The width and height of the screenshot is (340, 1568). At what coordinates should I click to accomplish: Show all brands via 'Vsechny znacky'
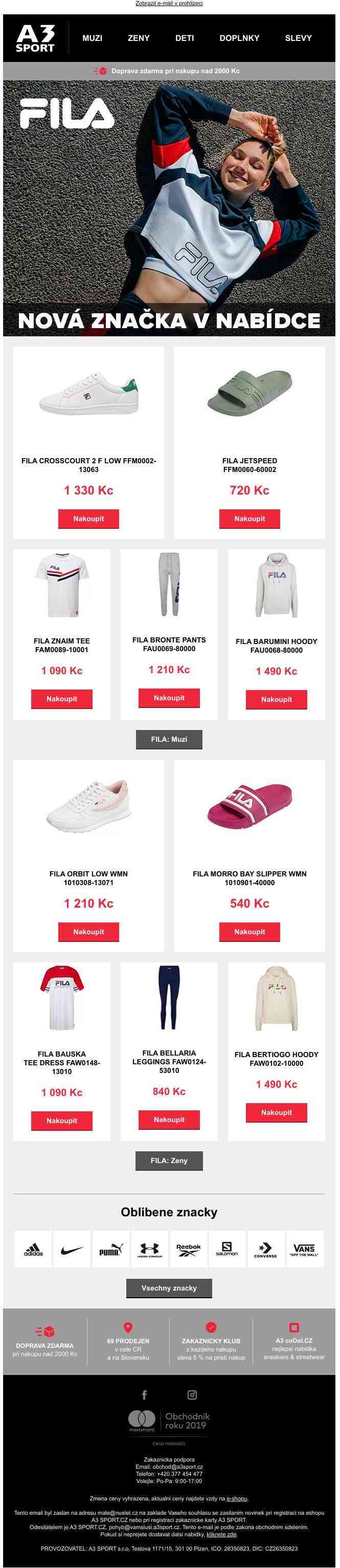[169, 1288]
